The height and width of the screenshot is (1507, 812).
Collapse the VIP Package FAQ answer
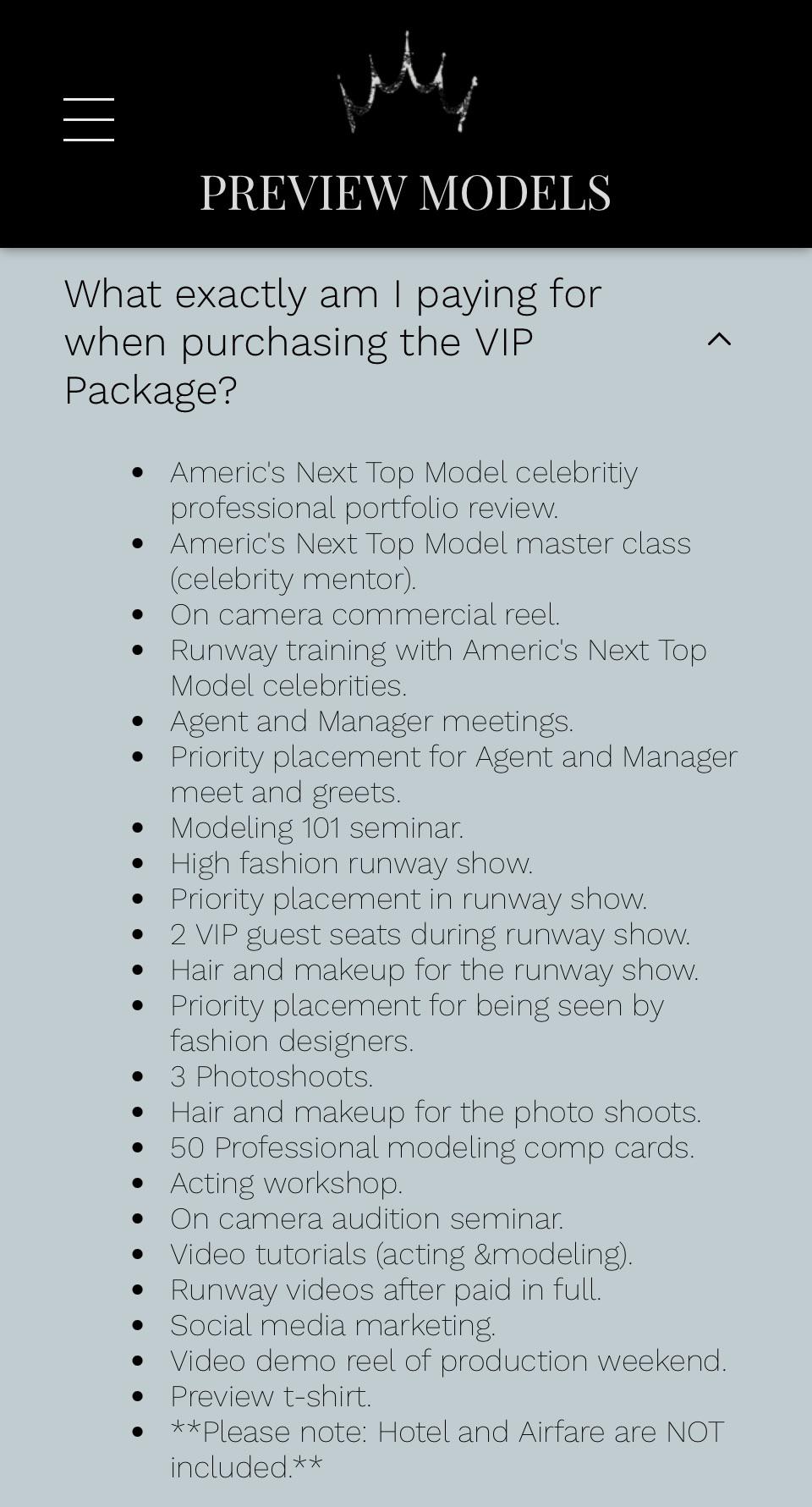[x=718, y=340]
